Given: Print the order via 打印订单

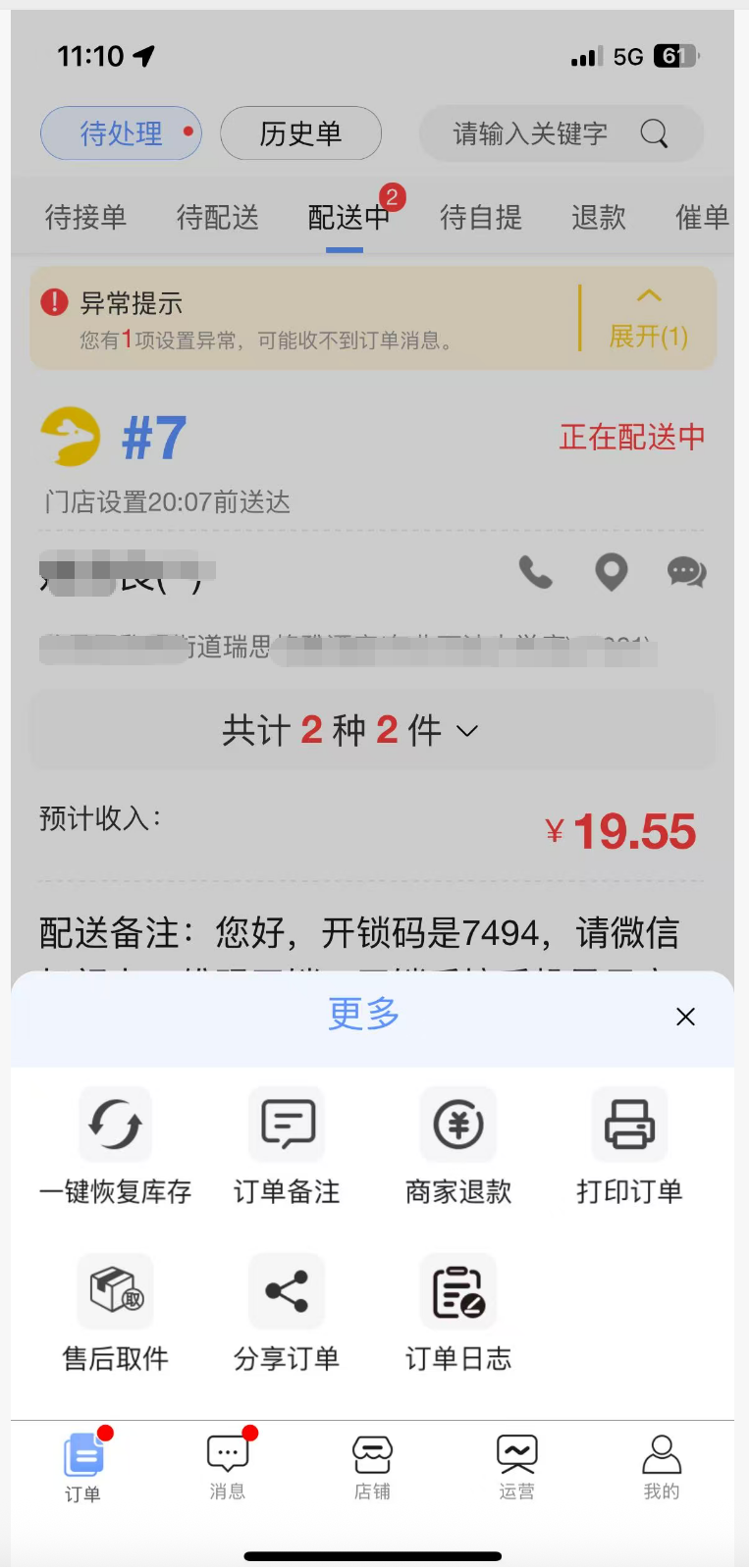Looking at the screenshot, I should click(629, 1145).
